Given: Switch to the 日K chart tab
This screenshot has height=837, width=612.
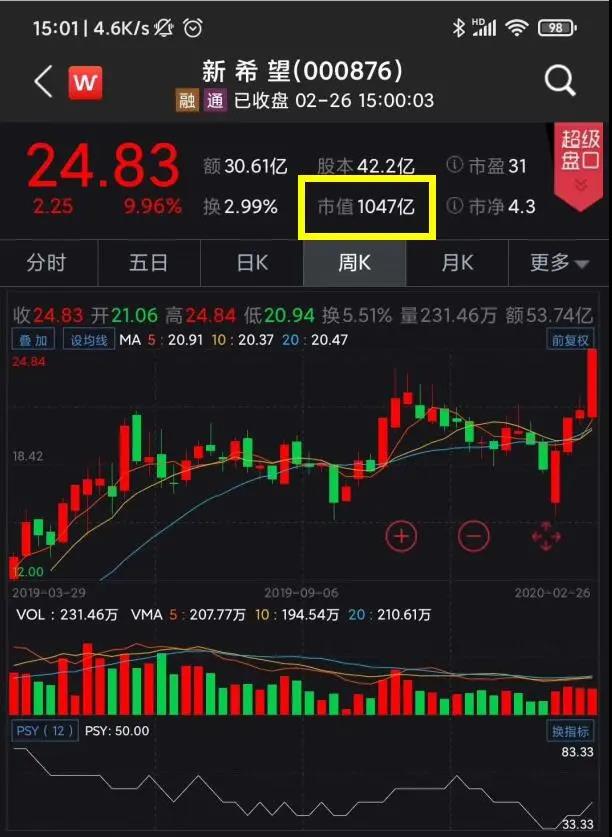Looking at the screenshot, I should pos(252,263).
